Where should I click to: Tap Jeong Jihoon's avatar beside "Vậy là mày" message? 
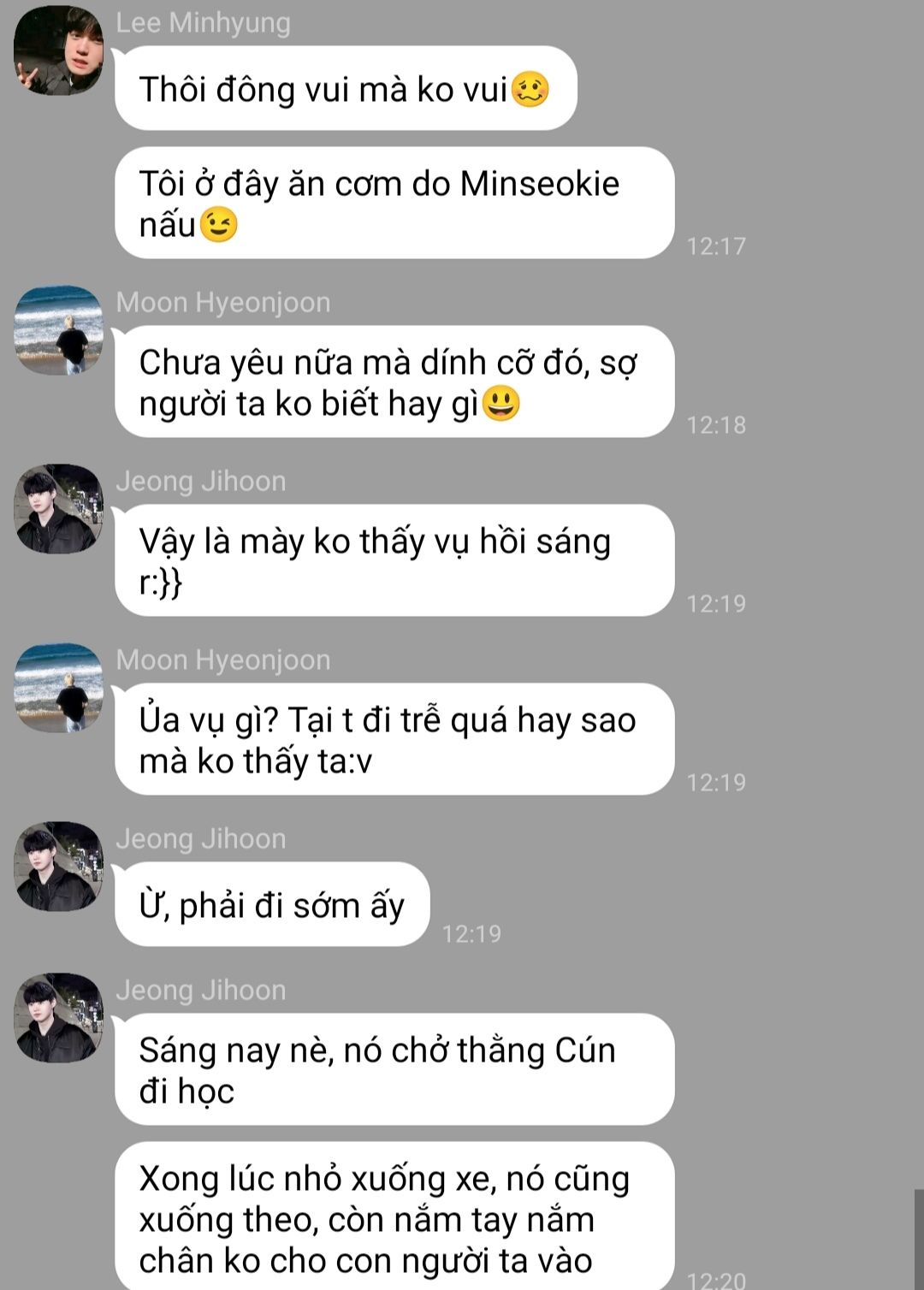[x=58, y=509]
